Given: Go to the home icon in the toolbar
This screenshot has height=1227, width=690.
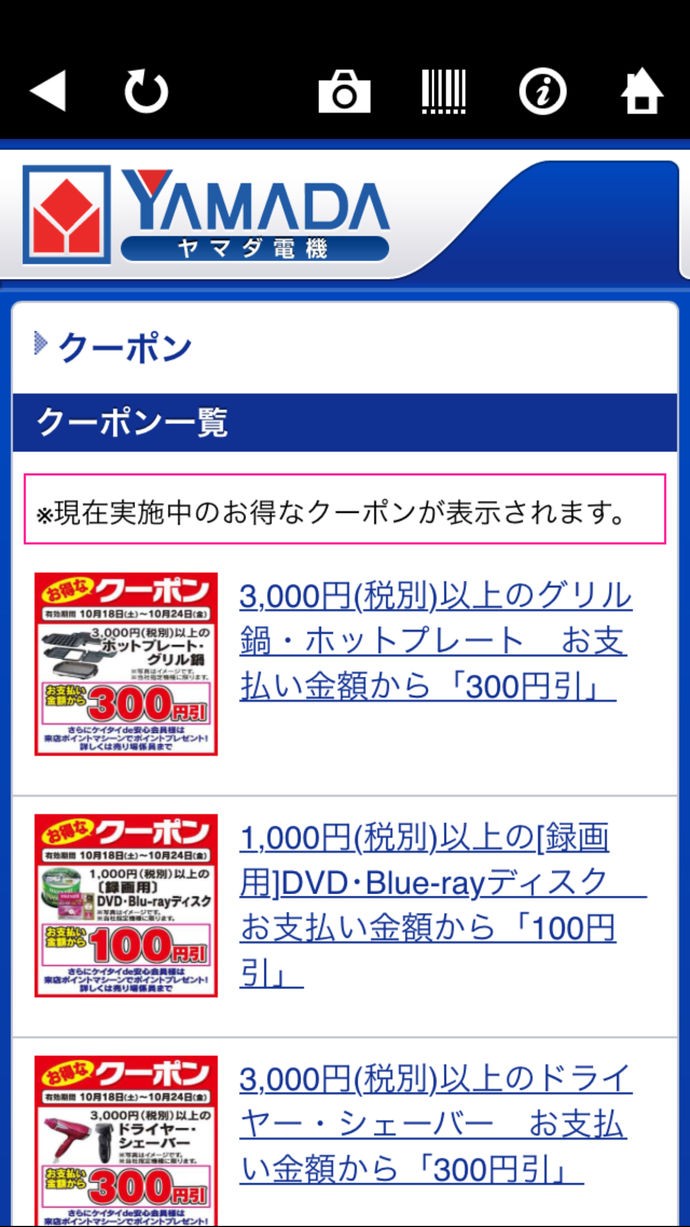Looking at the screenshot, I should coord(642,92).
